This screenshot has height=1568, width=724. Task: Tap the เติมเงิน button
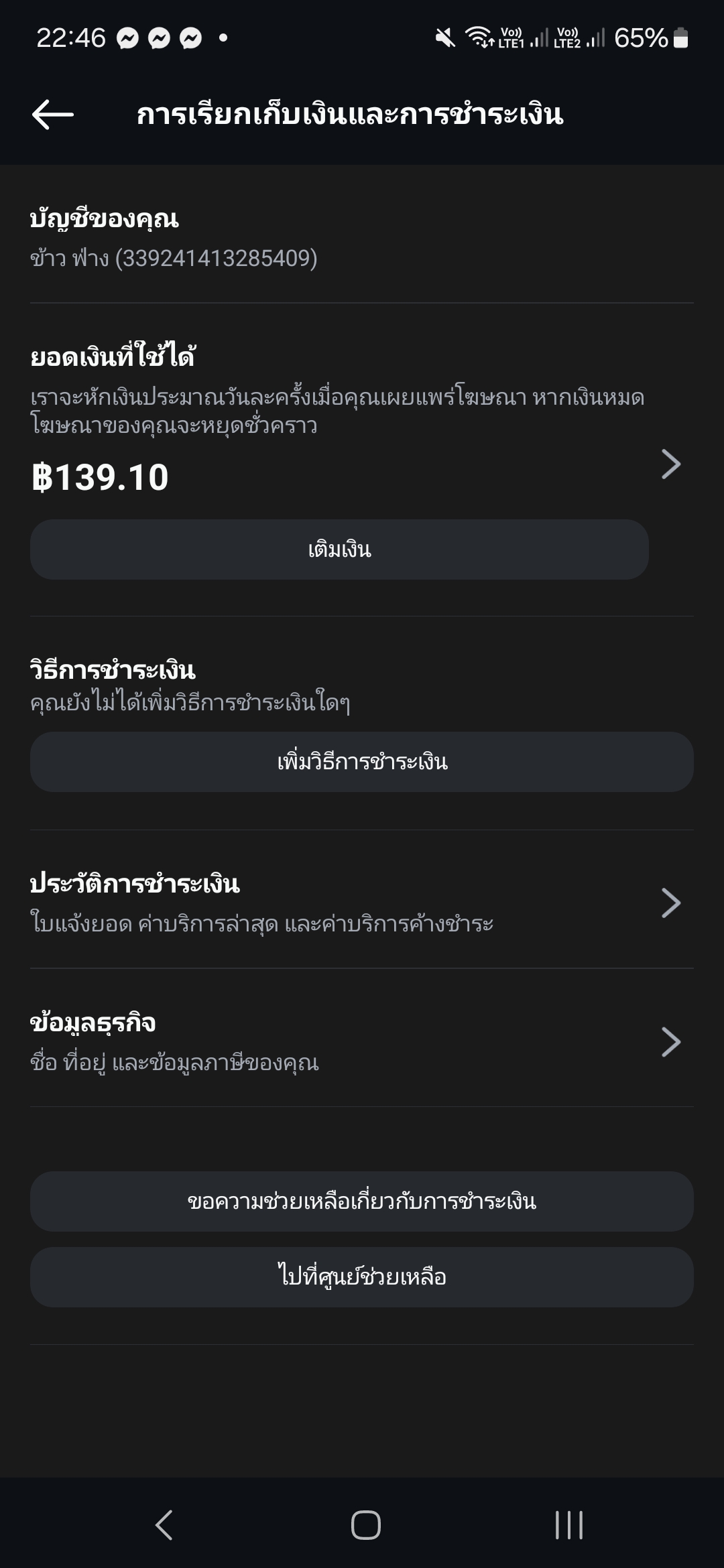339,549
